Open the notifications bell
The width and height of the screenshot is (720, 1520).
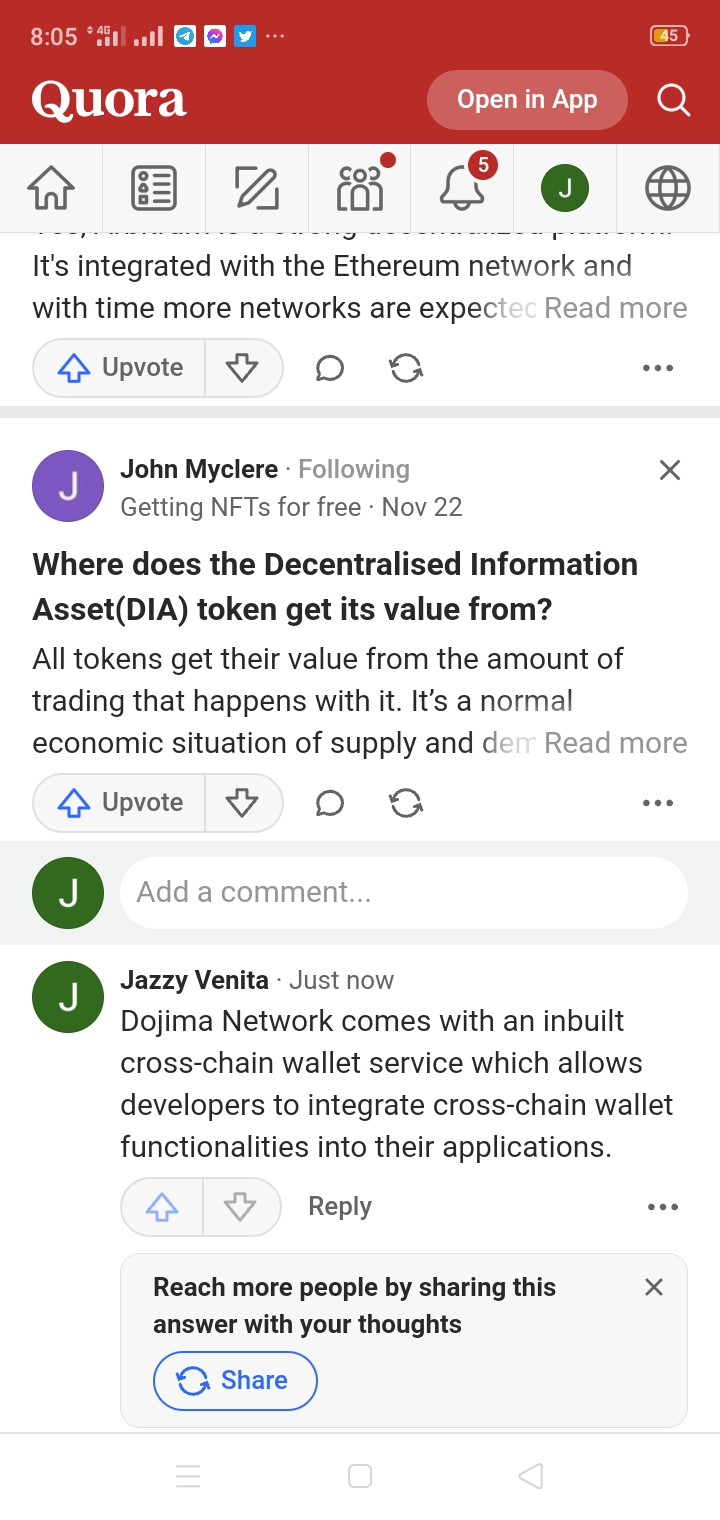462,188
